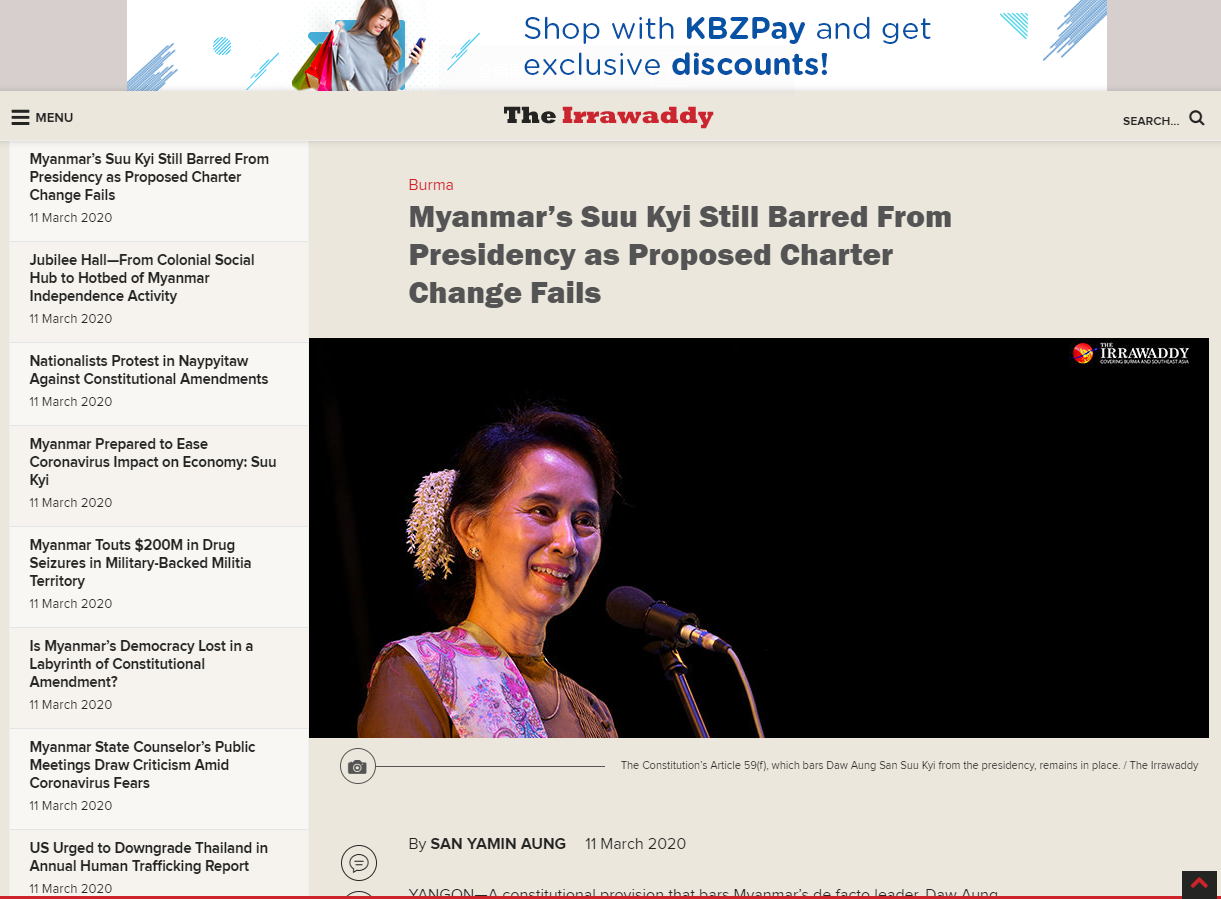
Task: Open Jubilee Hall colonial social hub article
Action: coord(141,278)
